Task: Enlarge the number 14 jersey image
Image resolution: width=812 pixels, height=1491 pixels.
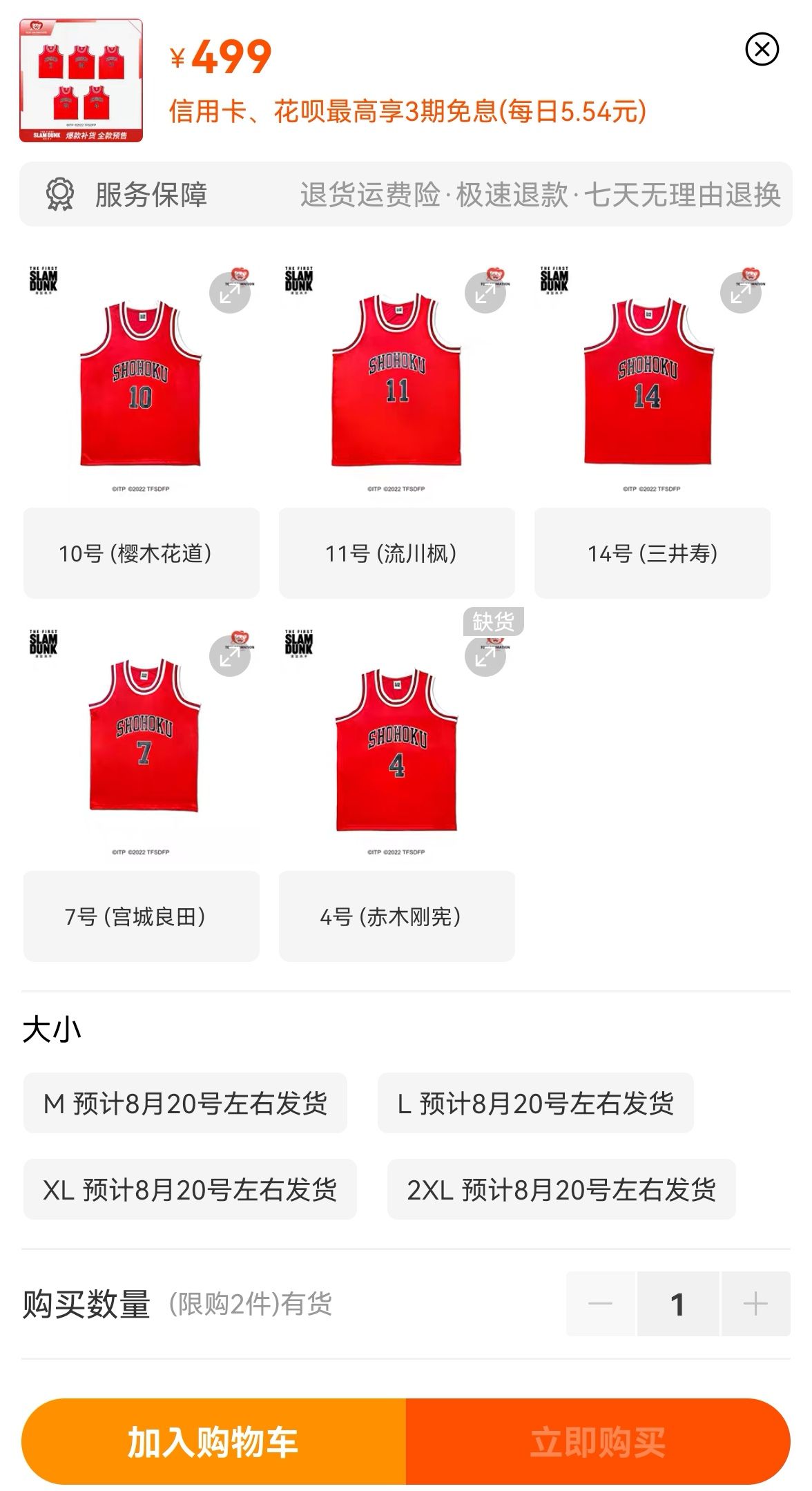Action: click(740, 294)
